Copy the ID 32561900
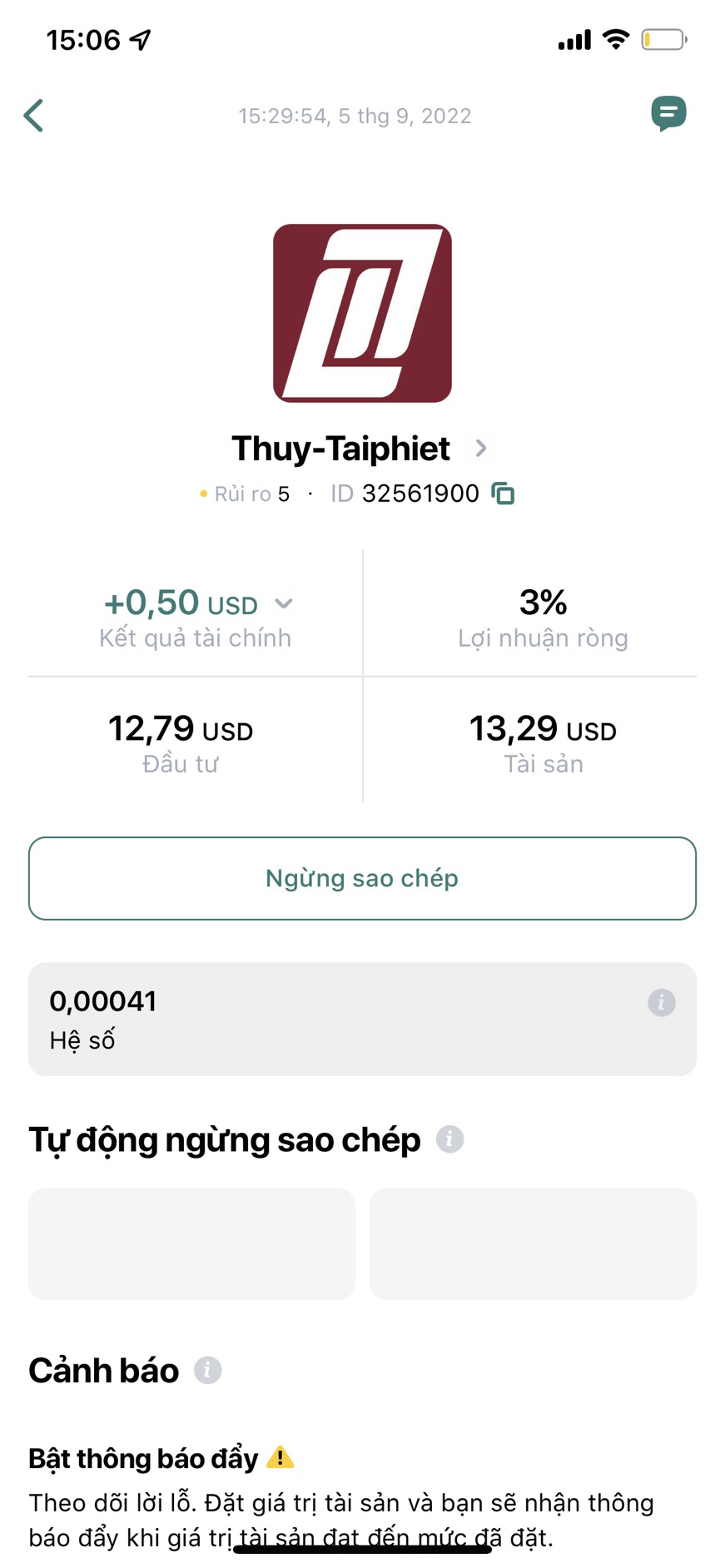Image resolution: width=725 pixels, height=1568 pixels. click(503, 494)
